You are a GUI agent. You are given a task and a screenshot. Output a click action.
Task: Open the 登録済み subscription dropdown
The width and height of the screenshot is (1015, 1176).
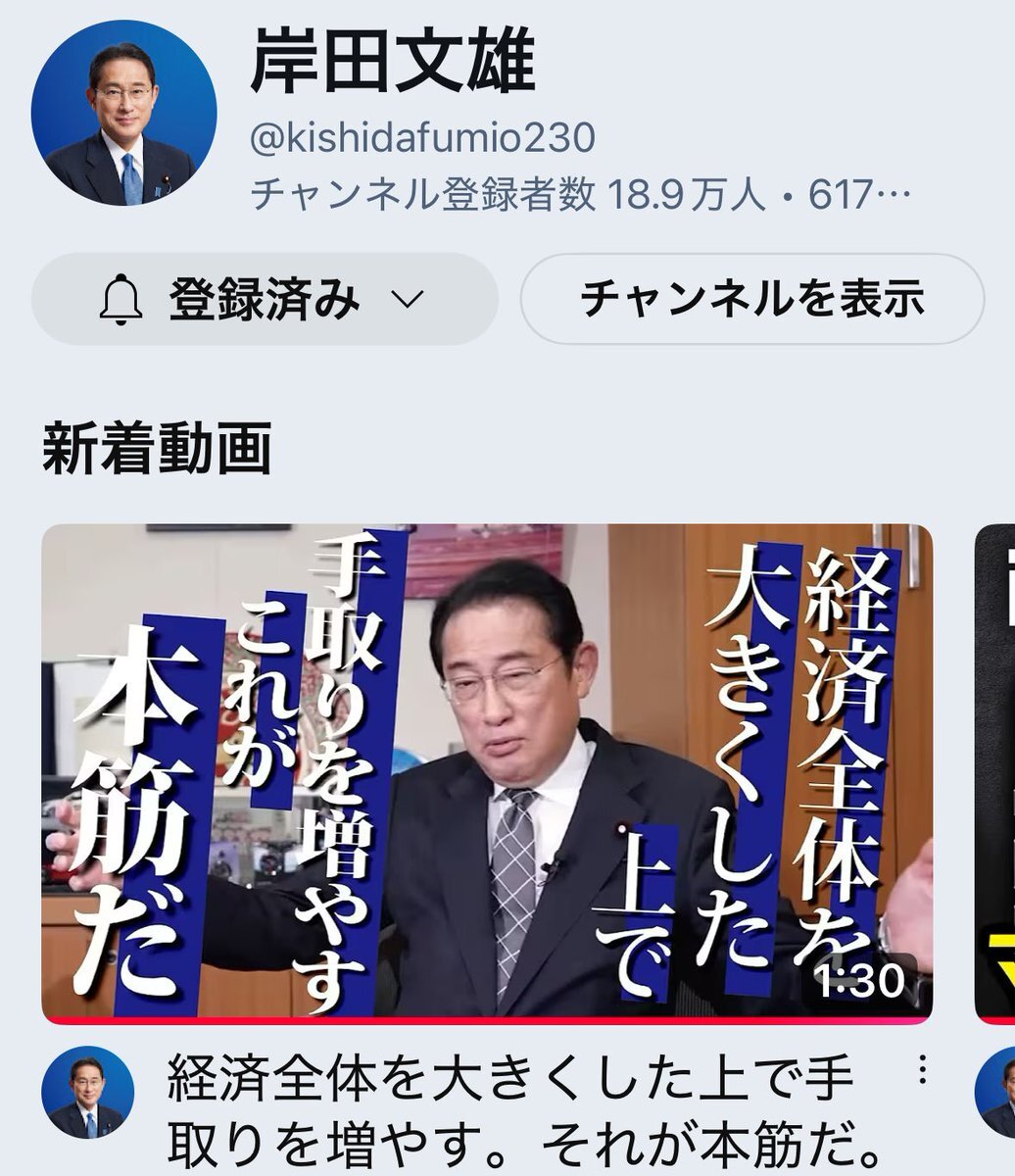[264, 299]
